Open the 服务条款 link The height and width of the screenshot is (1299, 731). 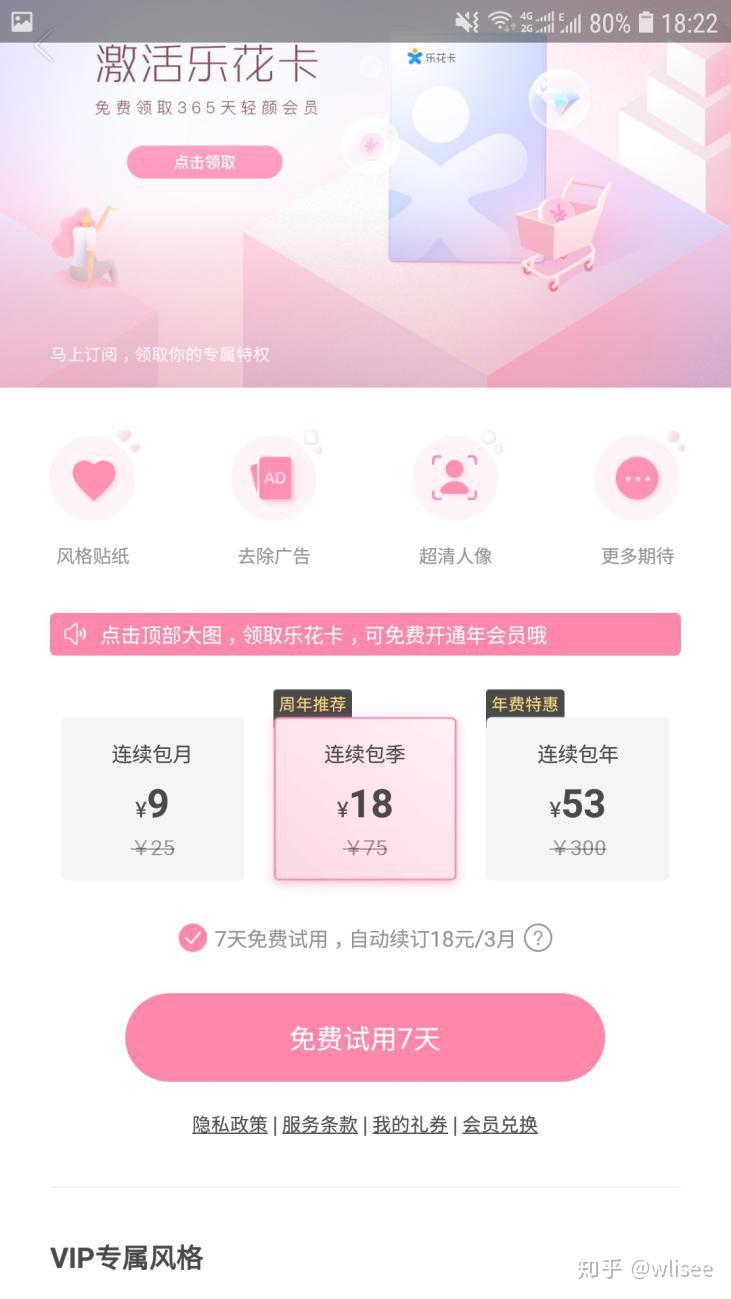(319, 1124)
